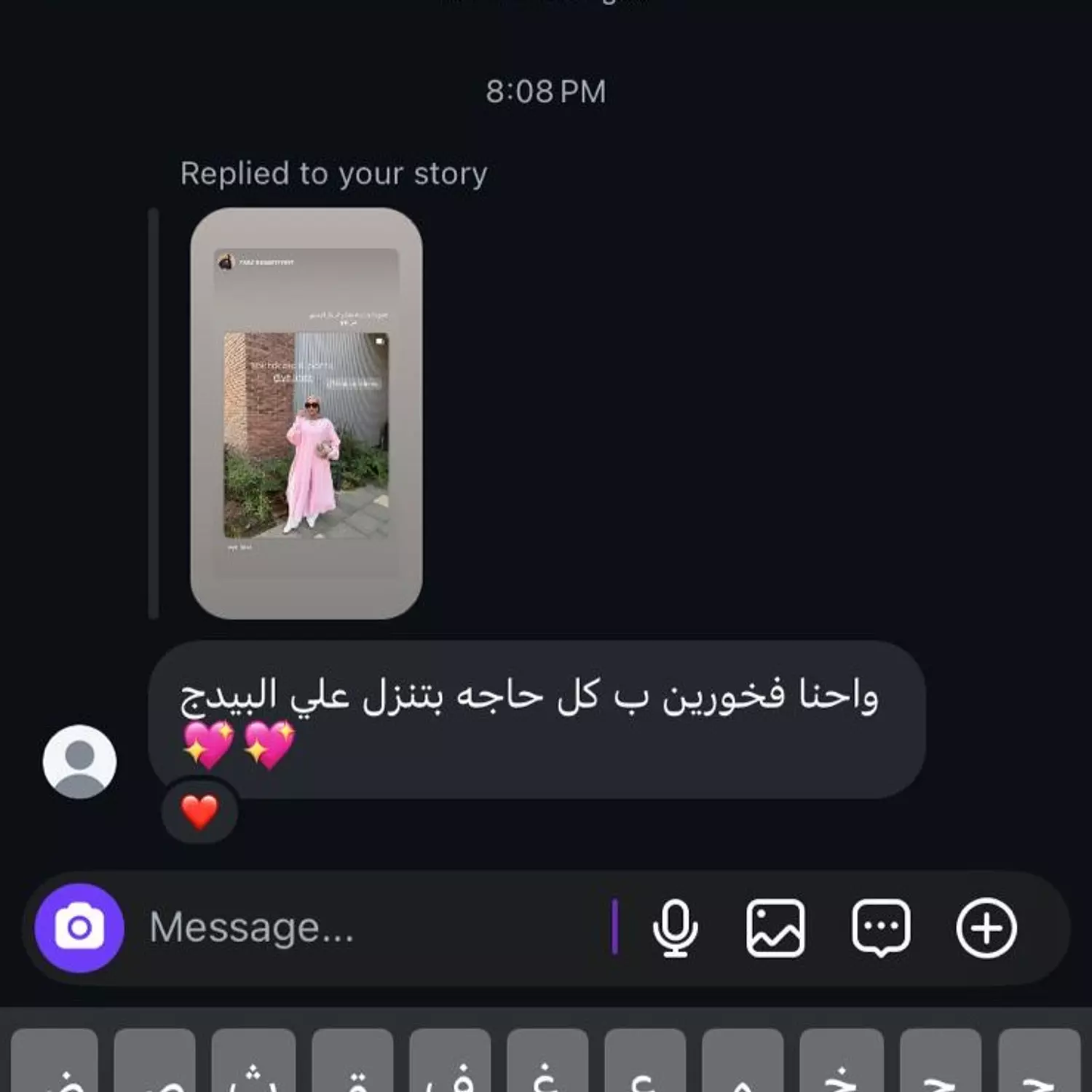View the sender's profile picture
Image resolution: width=1092 pixels, height=1092 pixels.
click(80, 761)
